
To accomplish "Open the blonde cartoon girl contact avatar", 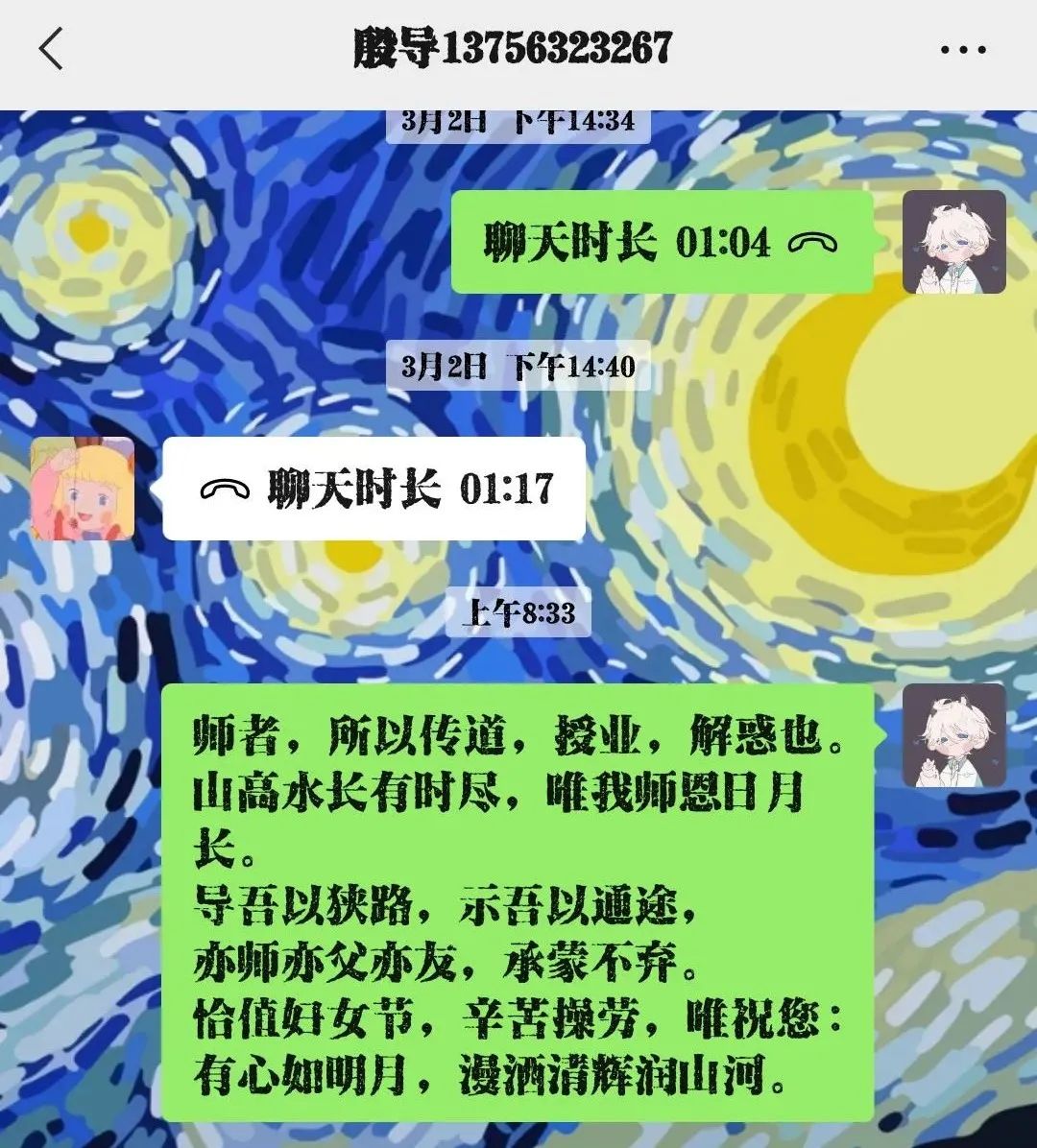I will (83, 489).
